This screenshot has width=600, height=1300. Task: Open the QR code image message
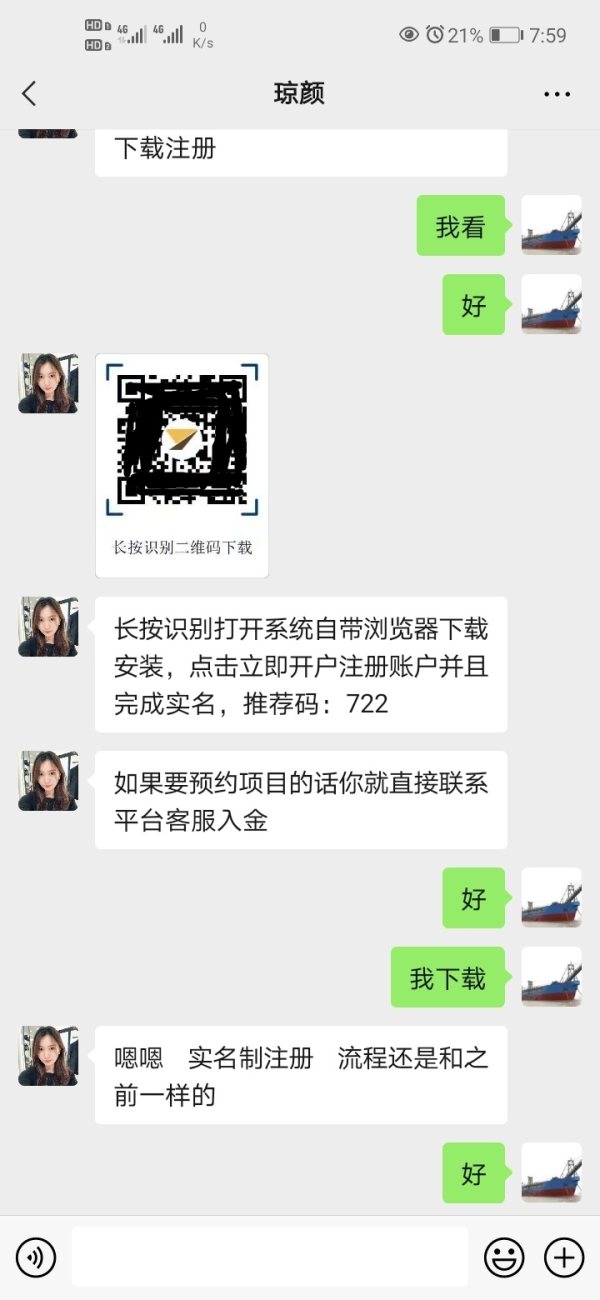[182, 465]
